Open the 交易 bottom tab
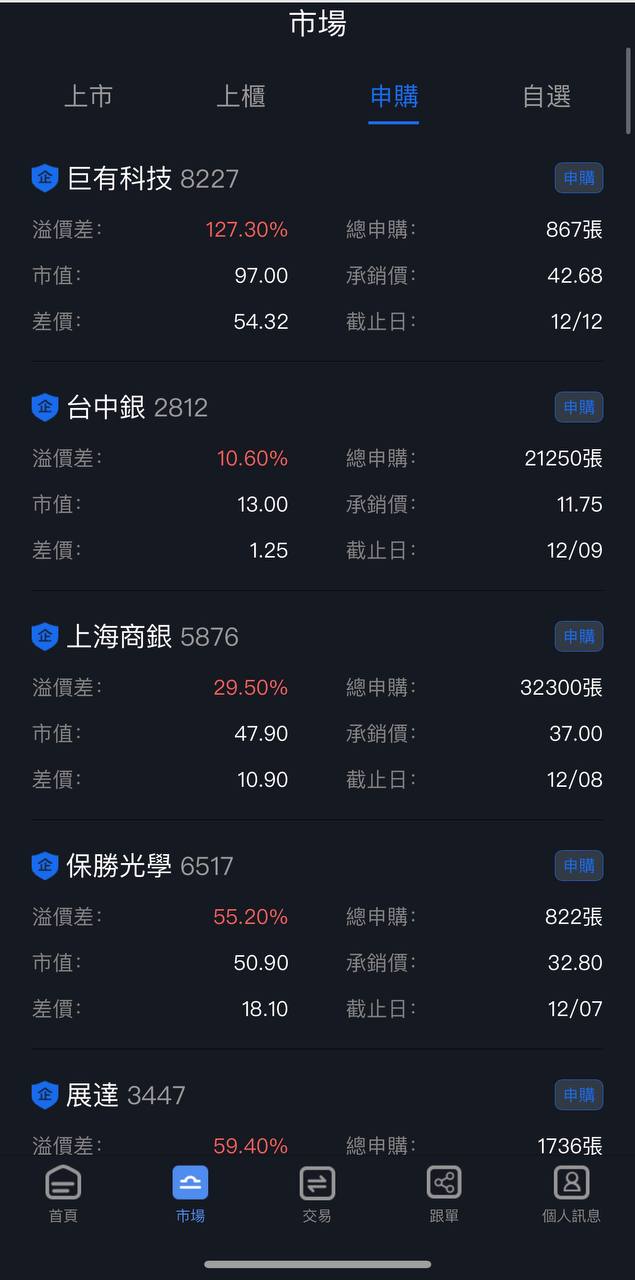The height and width of the screenshot is (1280, 635). tap(317, 1194)
